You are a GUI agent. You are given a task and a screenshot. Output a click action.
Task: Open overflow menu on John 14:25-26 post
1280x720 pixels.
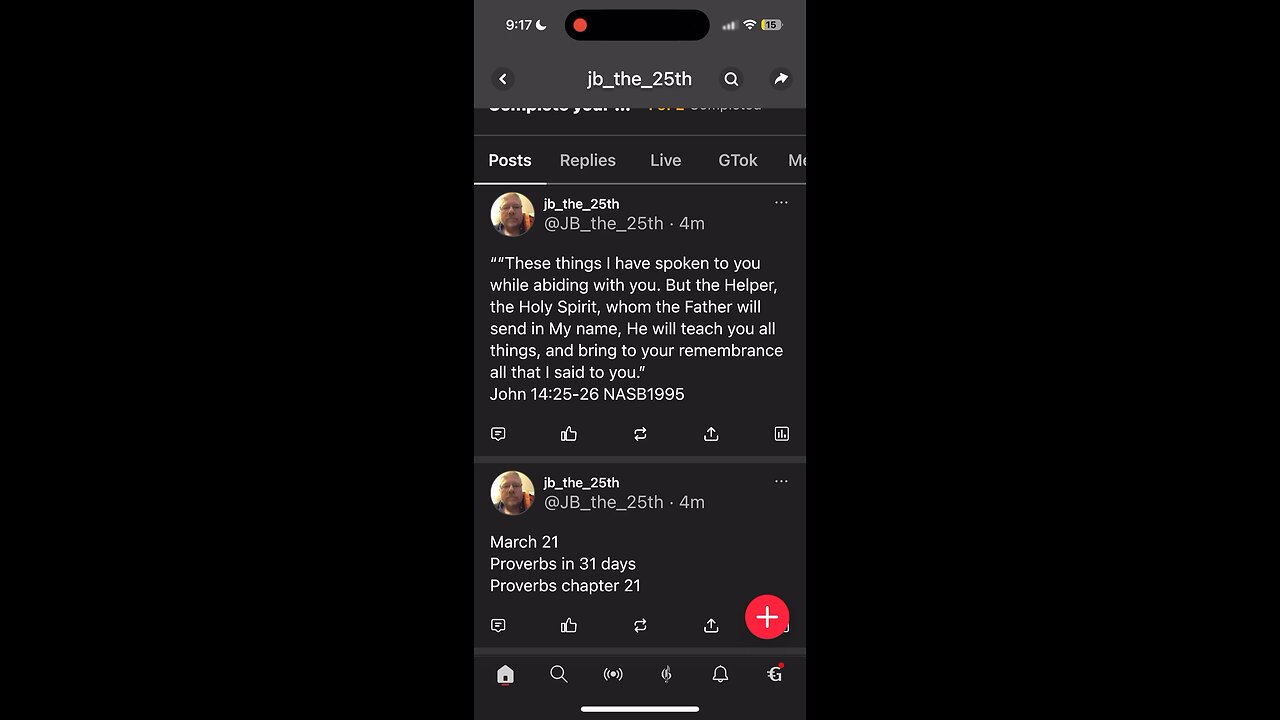781,202
